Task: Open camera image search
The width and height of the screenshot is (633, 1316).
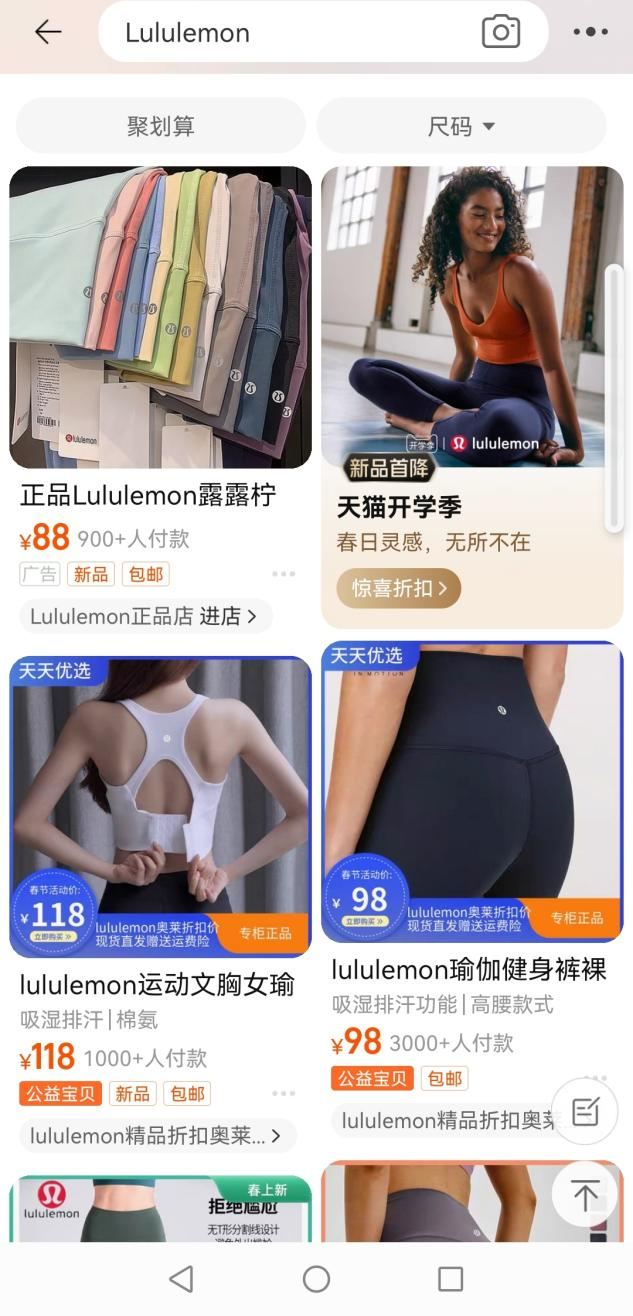Action: pos(501,32)
